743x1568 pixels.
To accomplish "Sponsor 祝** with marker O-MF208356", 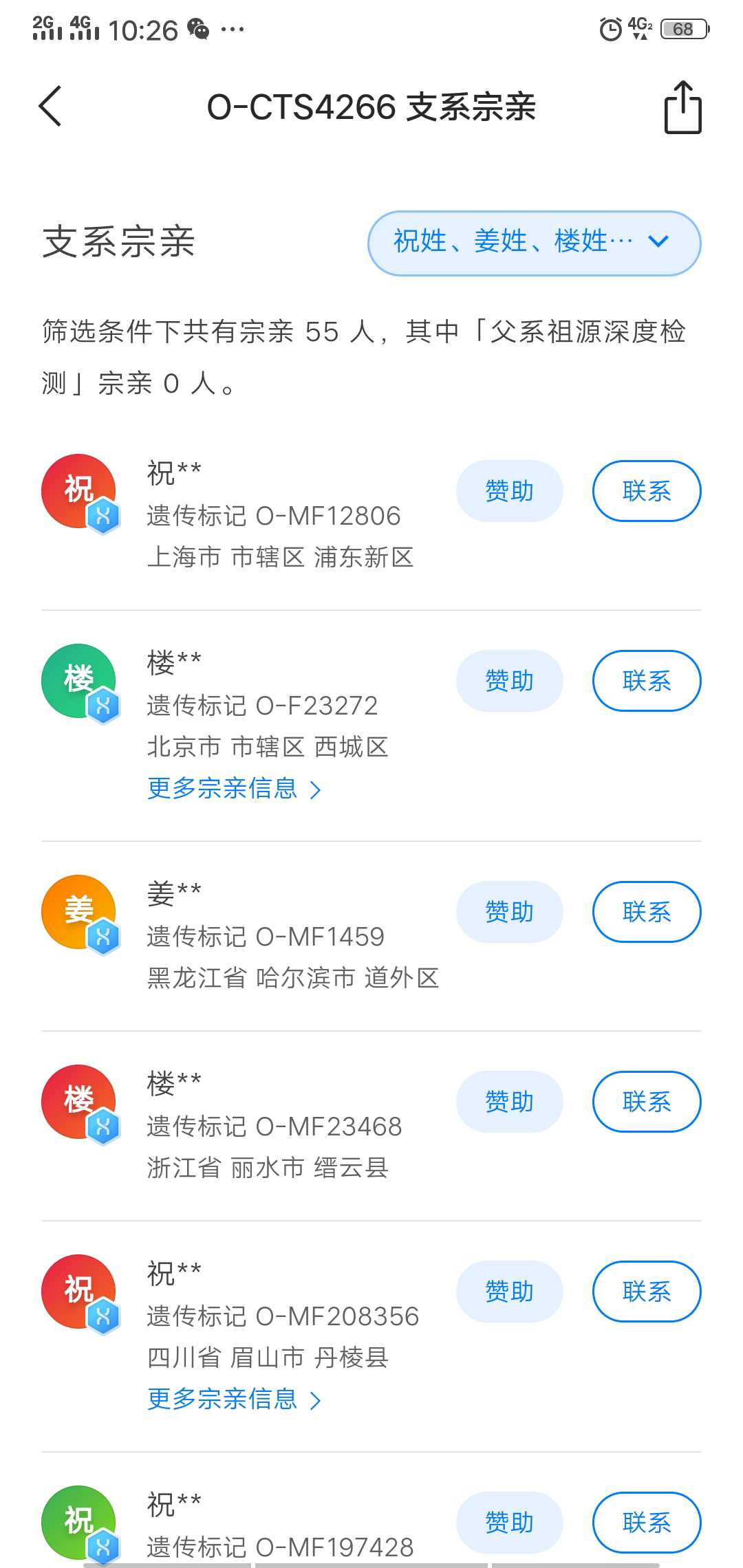I will (510, 1292).
